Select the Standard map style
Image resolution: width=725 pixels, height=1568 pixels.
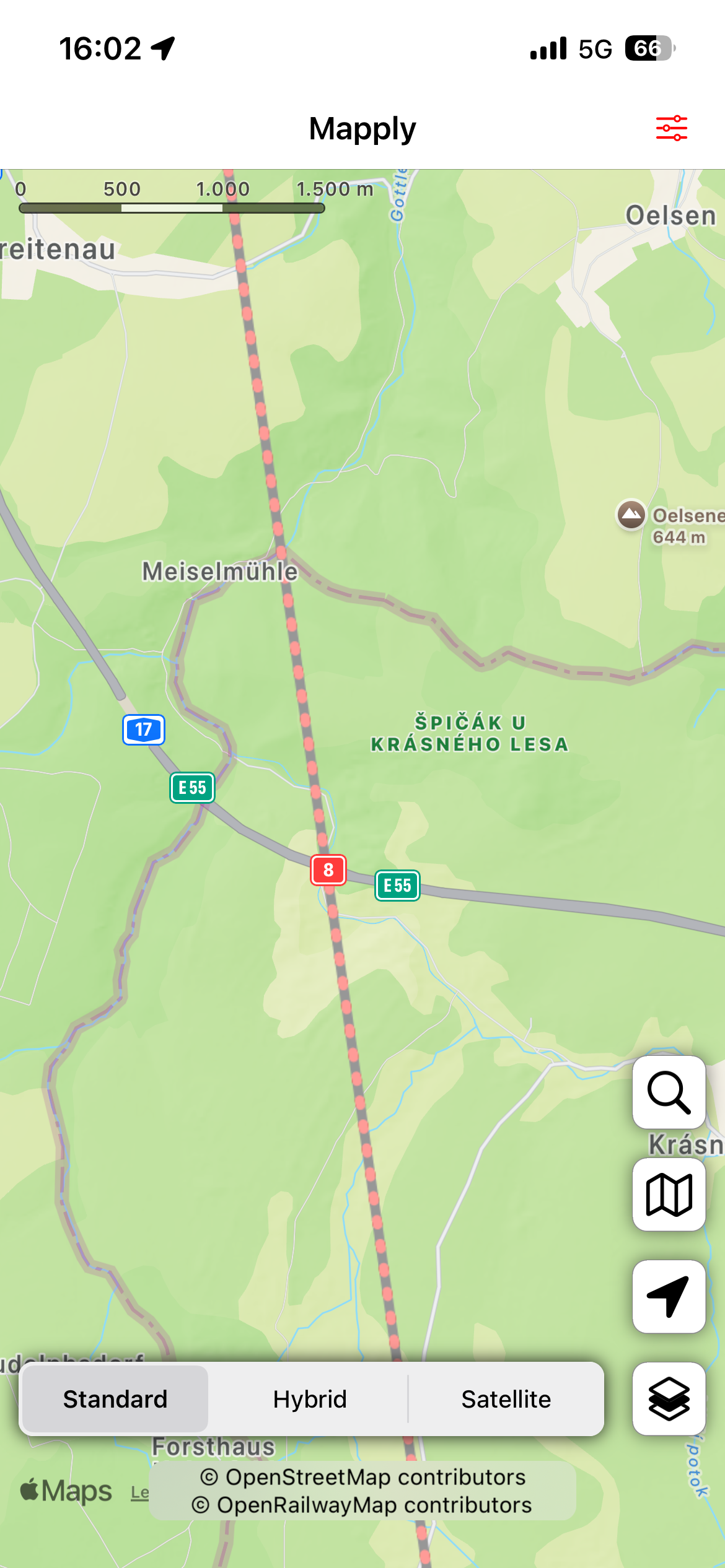[x=115, y=1399]
